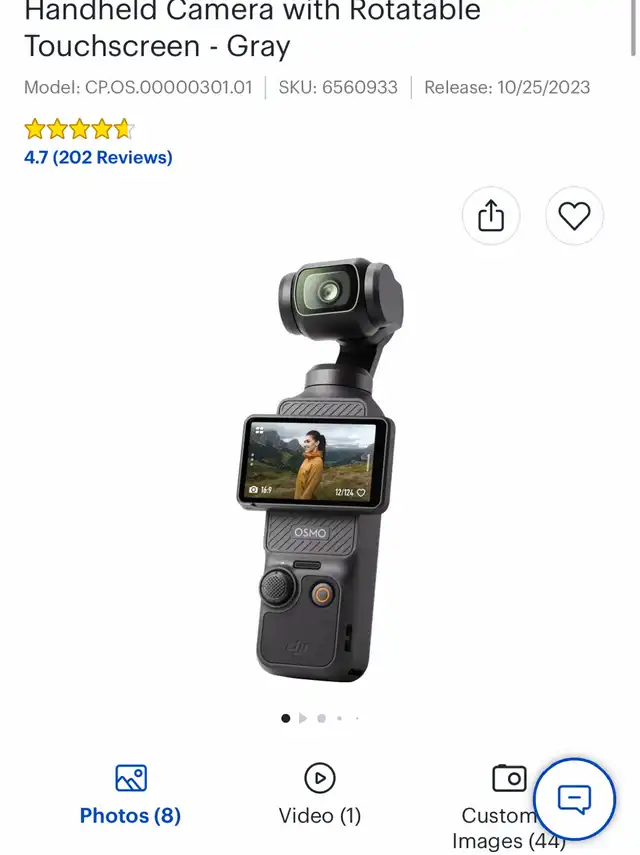Show the Customer Images tab
This screenshot has height=855, width=640.
point(500,800)
